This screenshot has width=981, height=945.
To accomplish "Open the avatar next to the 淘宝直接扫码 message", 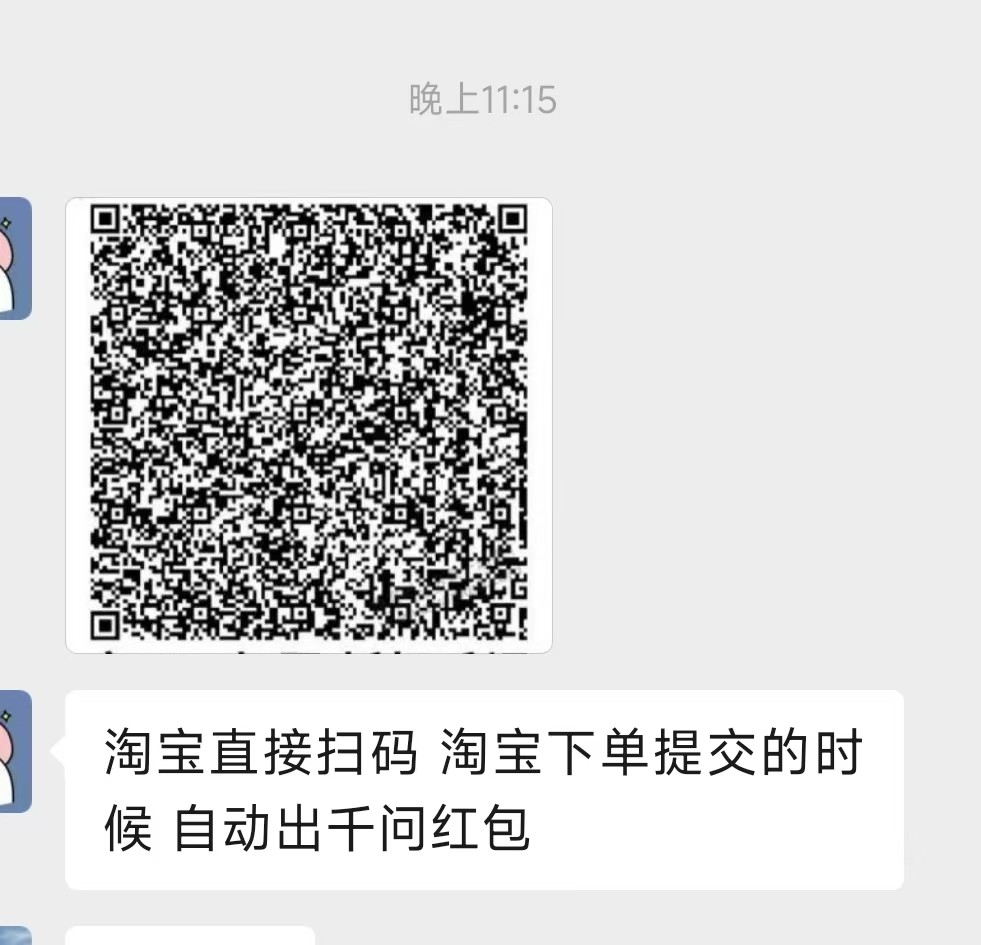I will (x=14, y=750).
